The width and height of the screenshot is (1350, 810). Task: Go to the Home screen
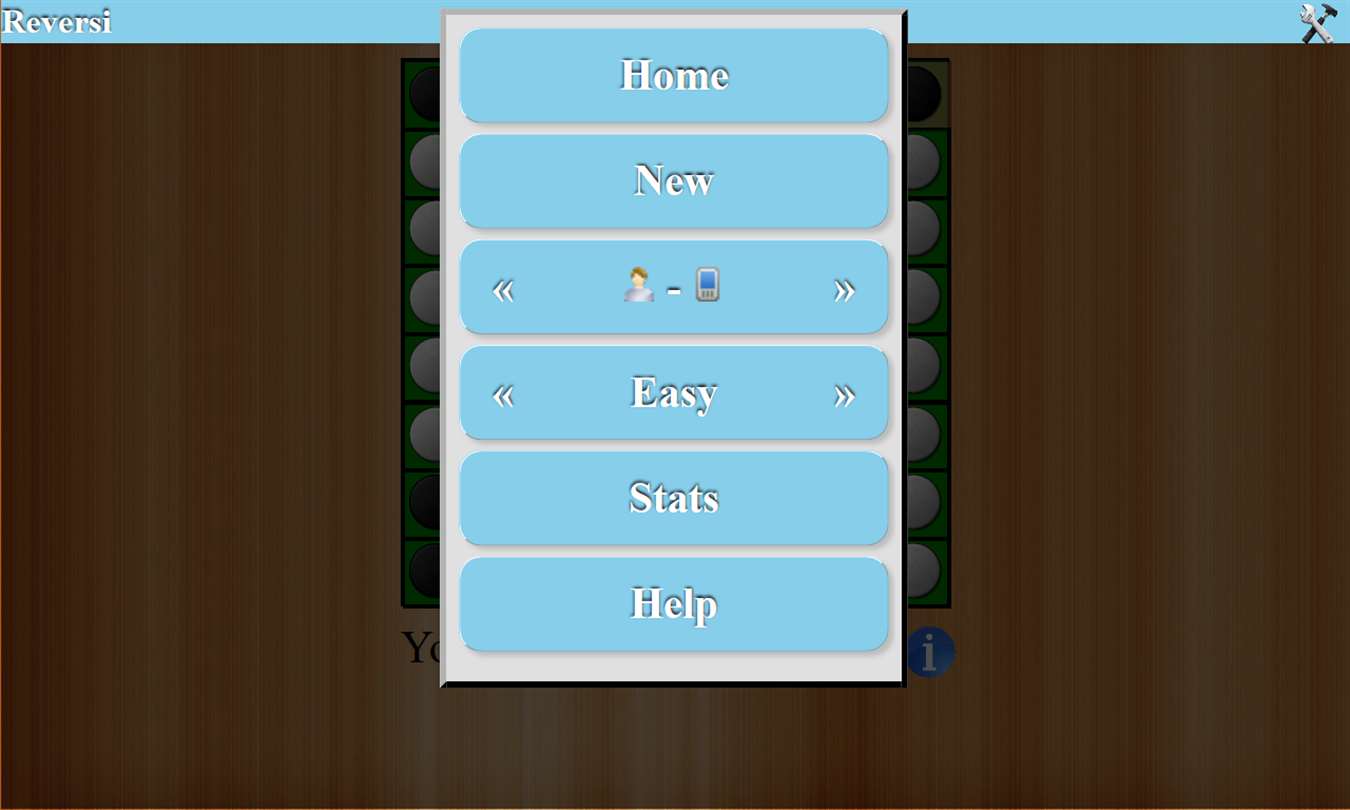673,76
